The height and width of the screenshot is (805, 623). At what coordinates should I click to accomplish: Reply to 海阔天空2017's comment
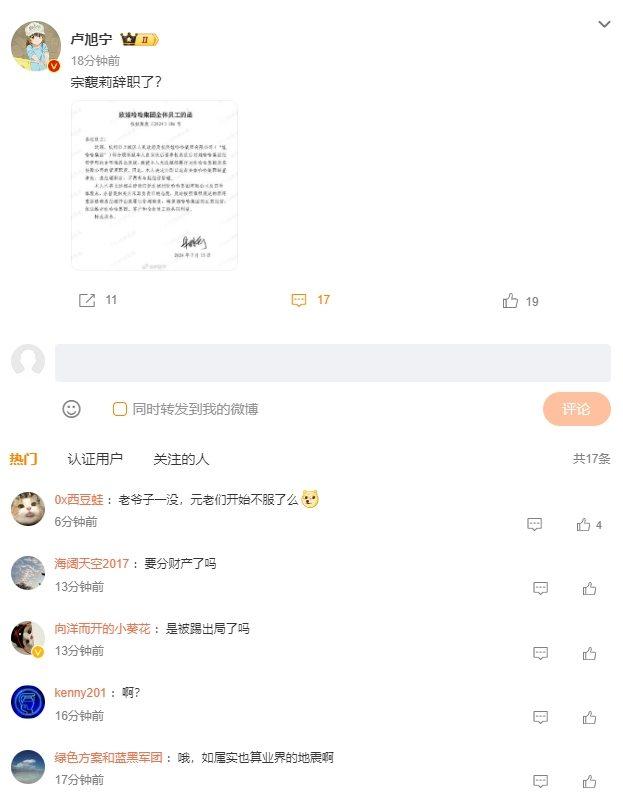coord(541,588)
